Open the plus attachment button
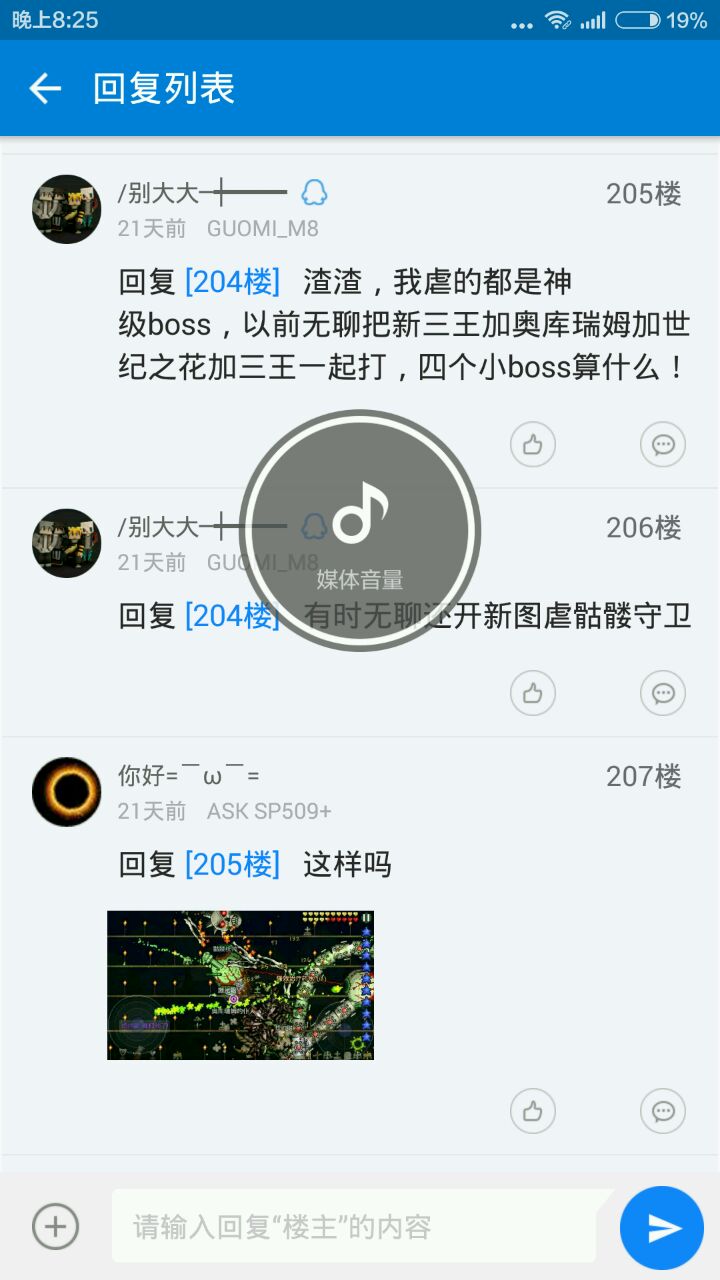The width and height of the screenshot is (720, 1280). [x=55, y=1226]
